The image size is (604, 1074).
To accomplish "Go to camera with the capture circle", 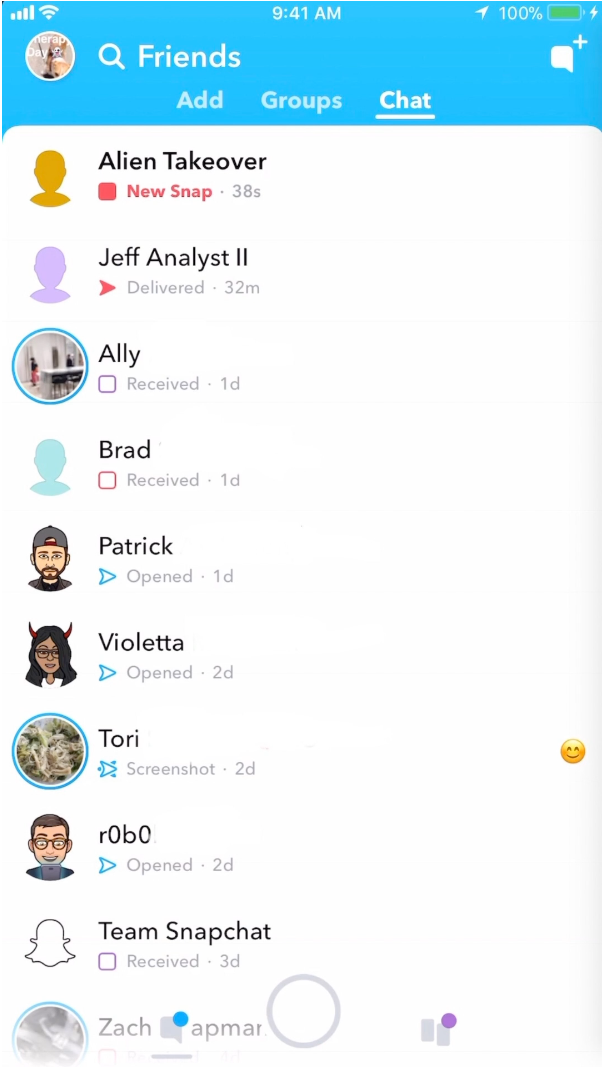I will pos(303,1011).
